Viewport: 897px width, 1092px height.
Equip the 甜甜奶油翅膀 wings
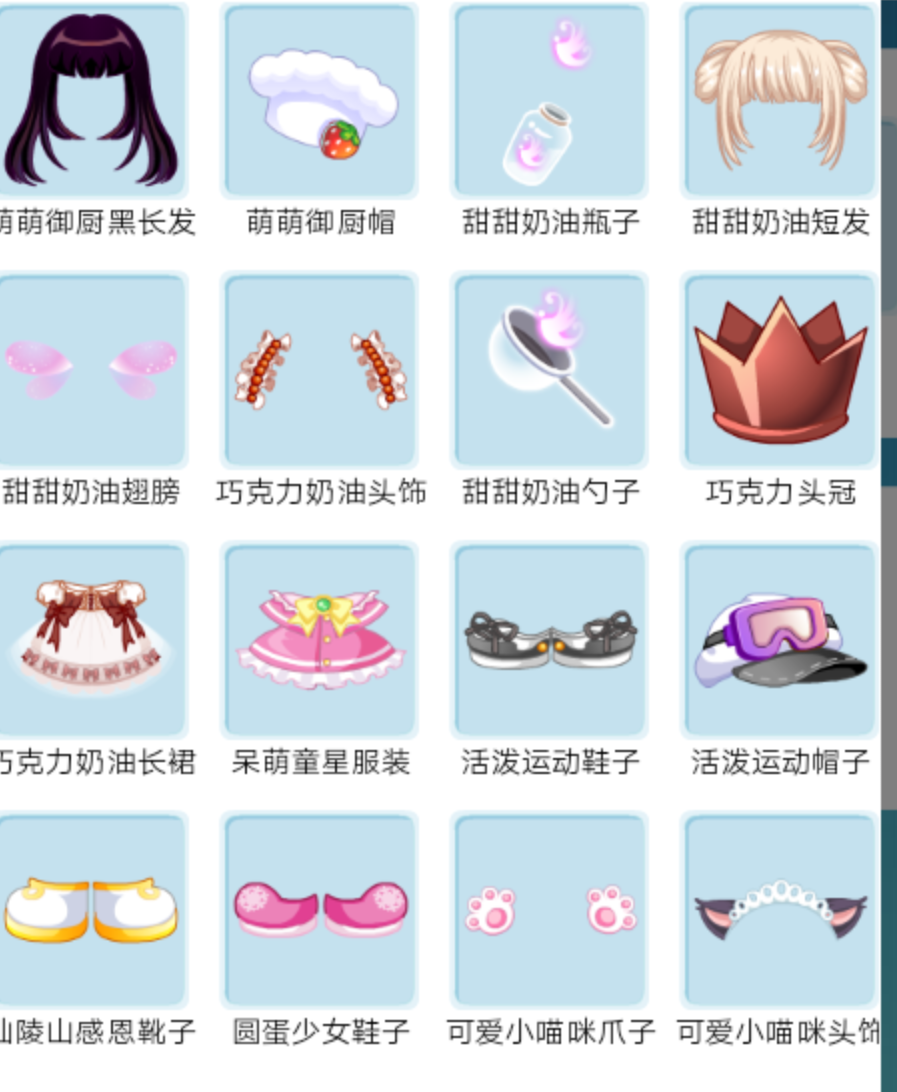click(92, 370)
